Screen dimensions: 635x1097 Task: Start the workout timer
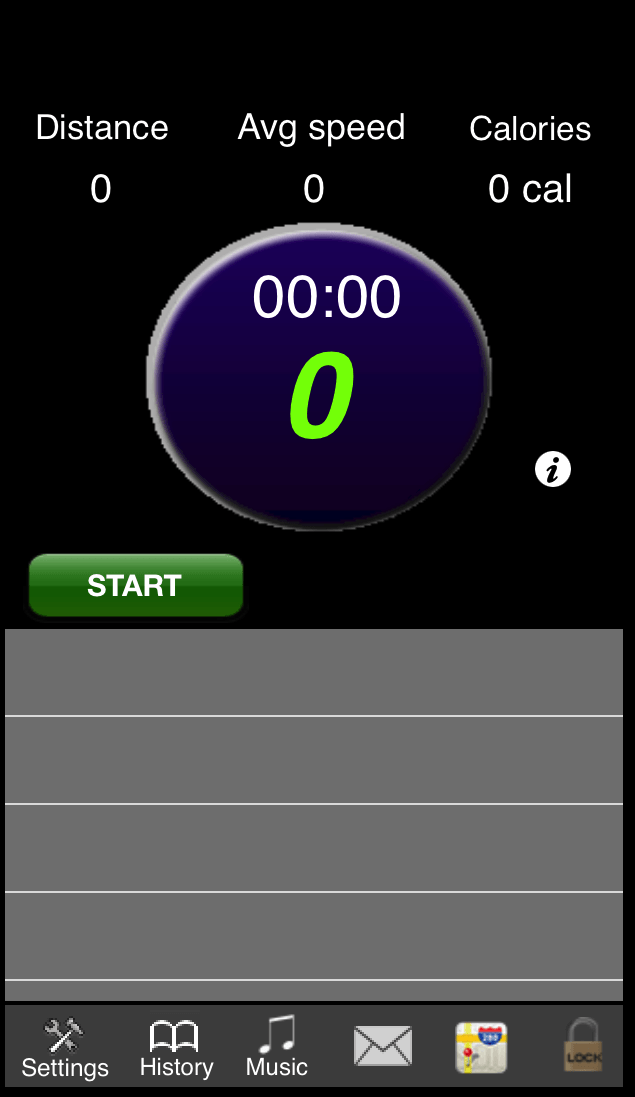[x=136, y=585]
